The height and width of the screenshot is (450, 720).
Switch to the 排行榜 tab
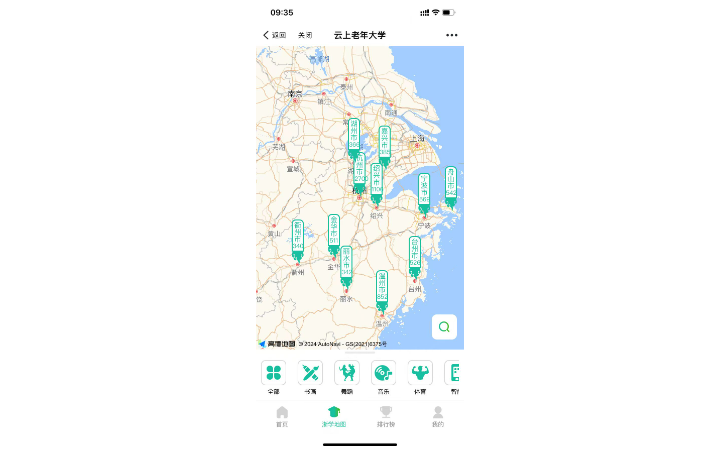[385, 417]
